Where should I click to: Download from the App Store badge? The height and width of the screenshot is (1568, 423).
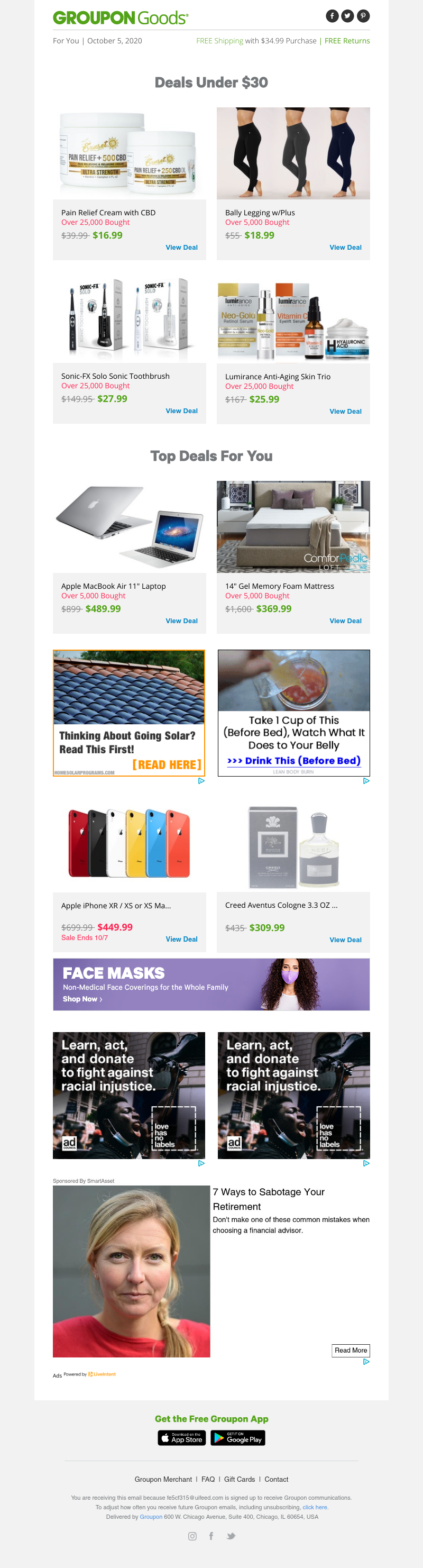181,1438
